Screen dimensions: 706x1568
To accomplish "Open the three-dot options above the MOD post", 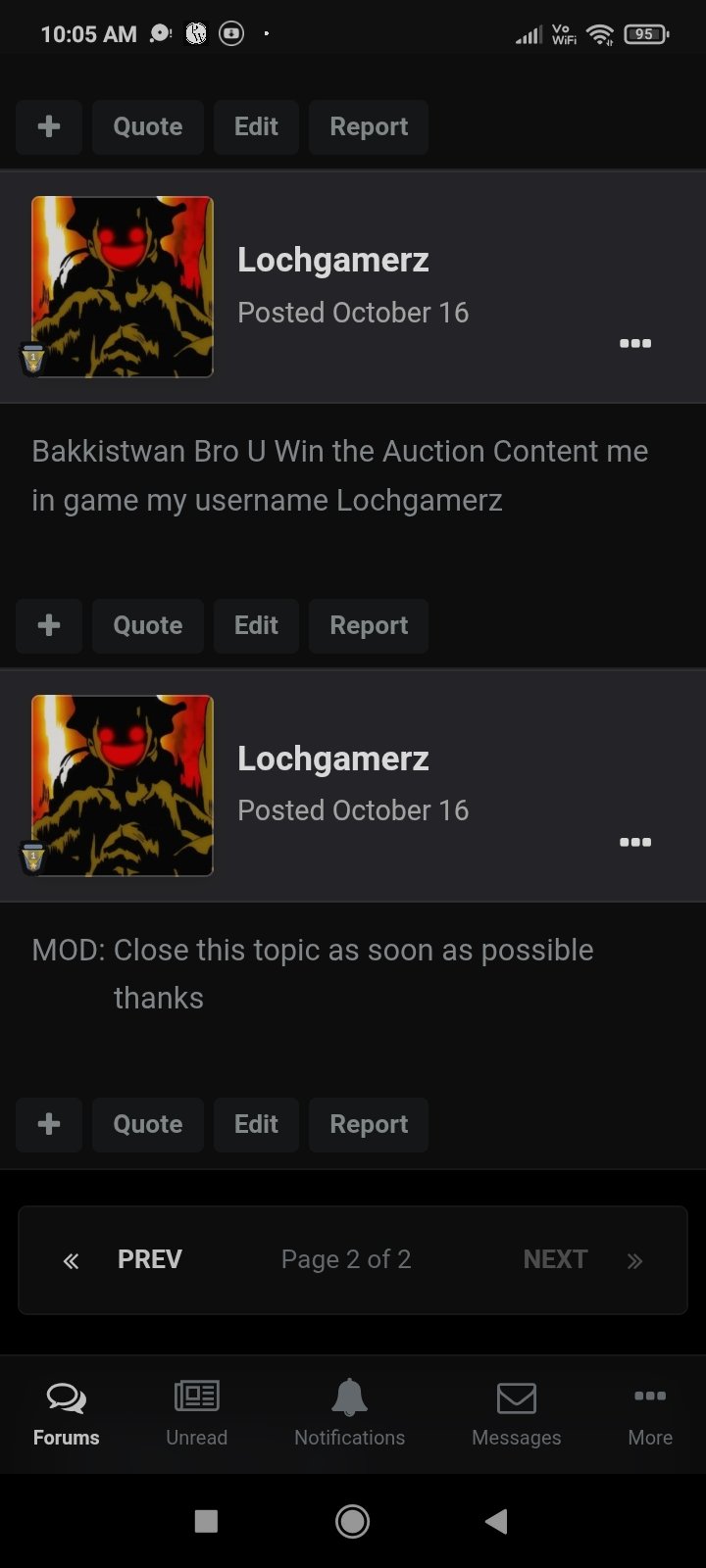I will point(635,842).
